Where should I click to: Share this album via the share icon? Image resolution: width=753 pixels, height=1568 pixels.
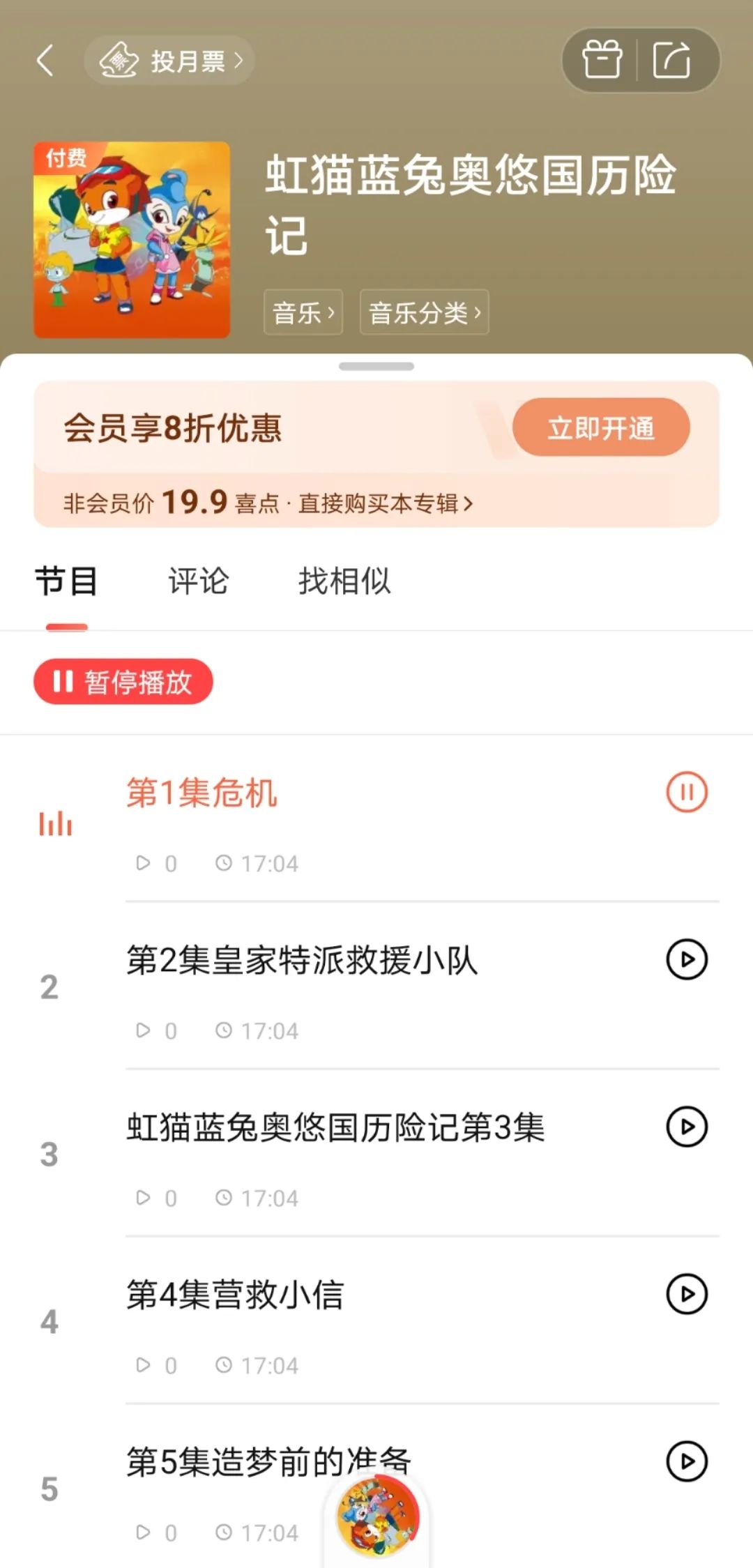tap(672, 60)
